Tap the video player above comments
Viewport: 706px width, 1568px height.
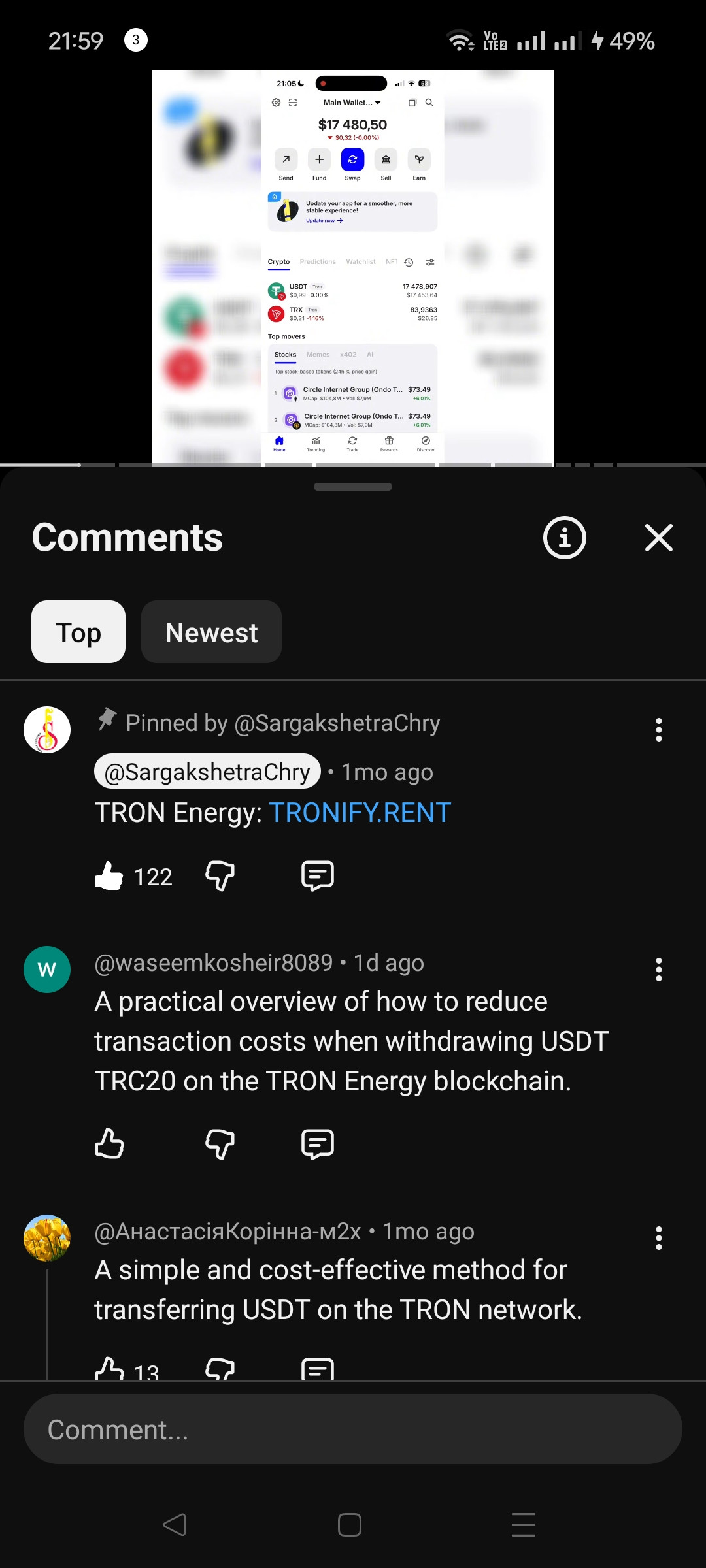[x=353, y=268]
